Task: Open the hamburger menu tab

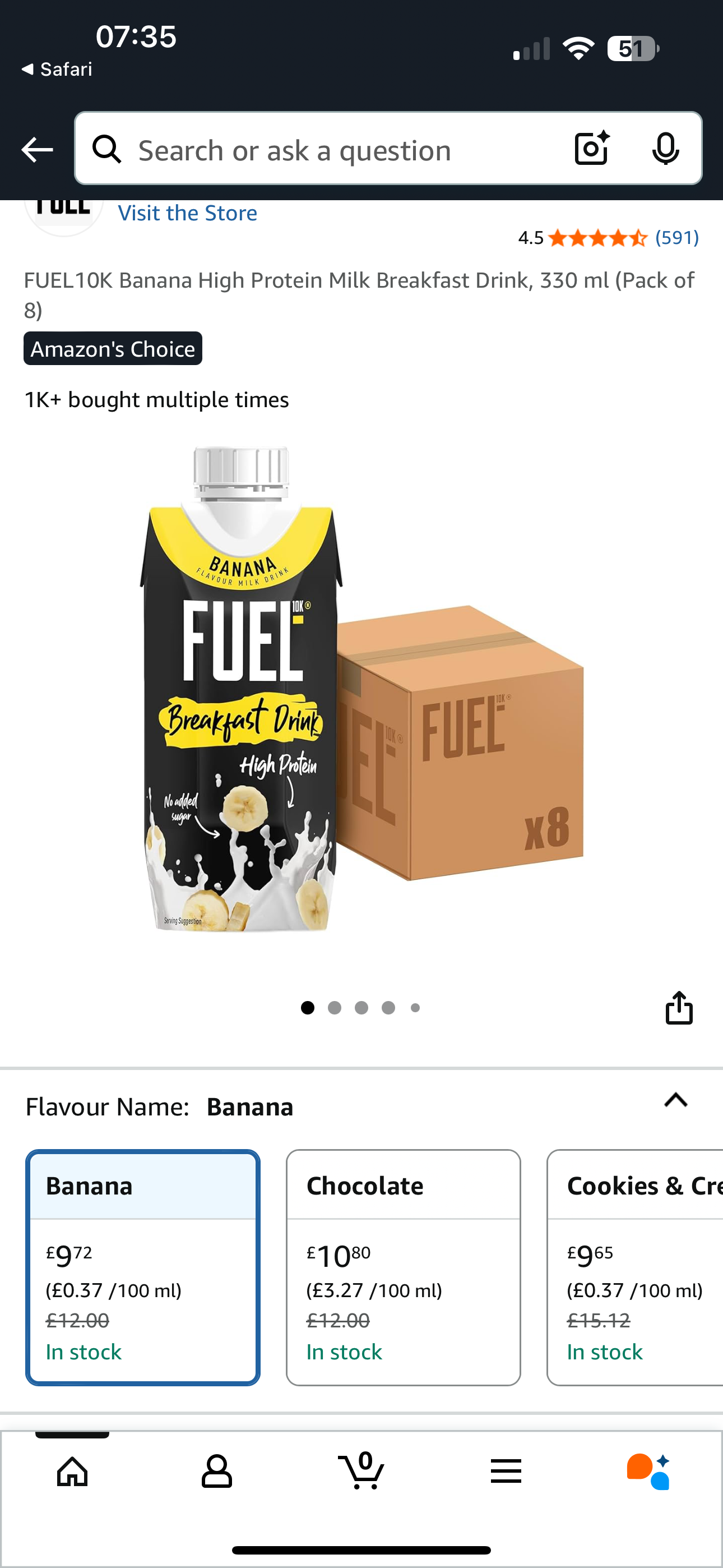Action: point(506,1472)
